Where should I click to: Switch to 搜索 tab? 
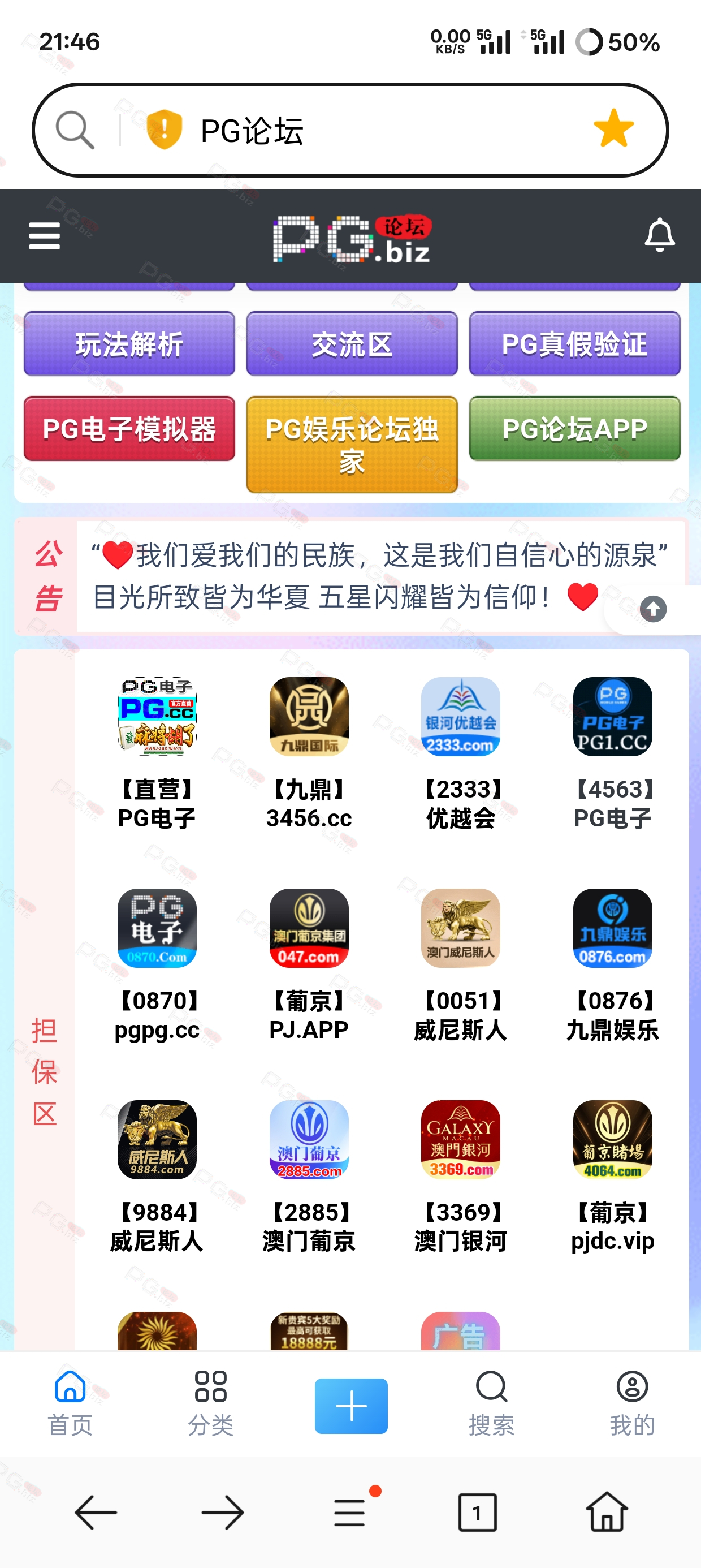[x=491, y=1403]
